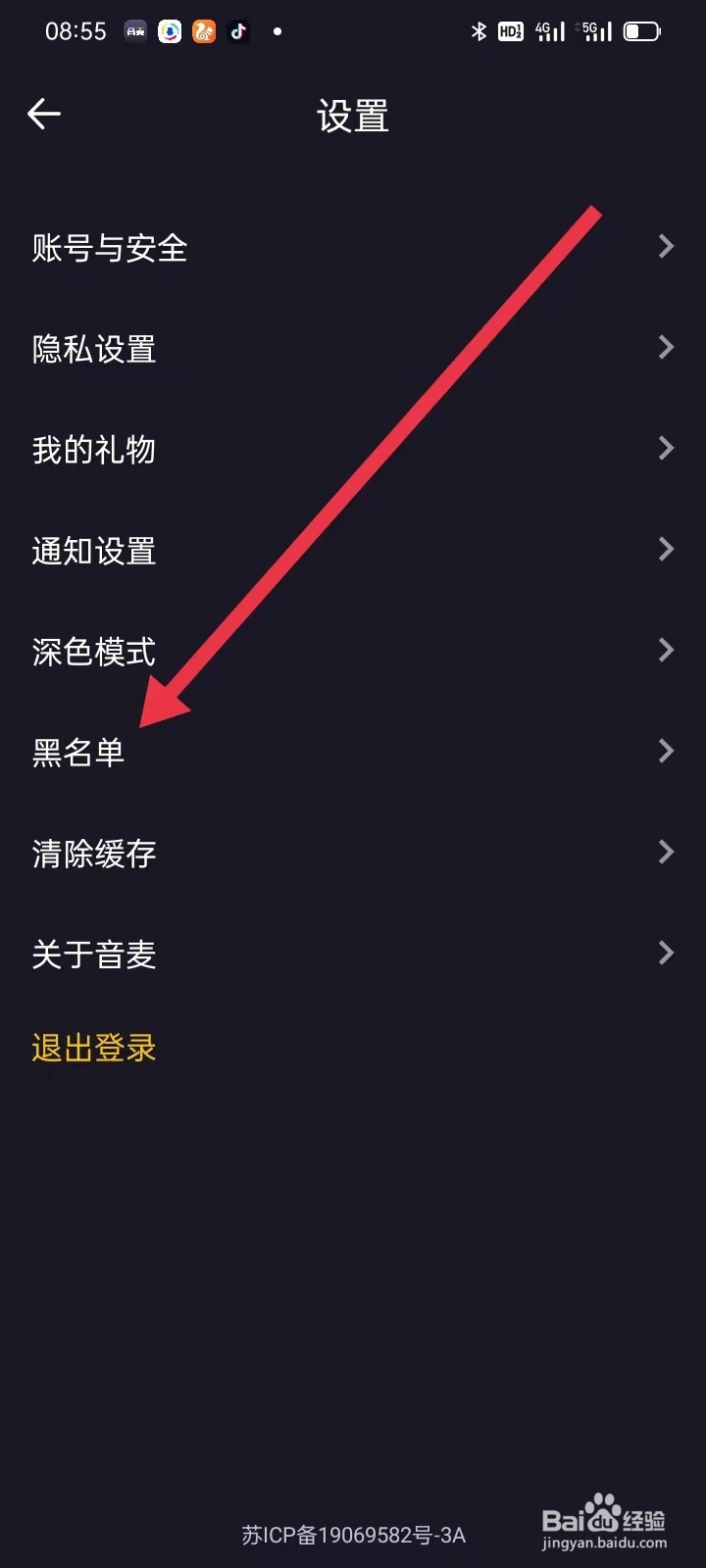Viewport: 706px width, 1568px height.
Task: Tap the HD voice indicator icon
Action: pos(511,31)
